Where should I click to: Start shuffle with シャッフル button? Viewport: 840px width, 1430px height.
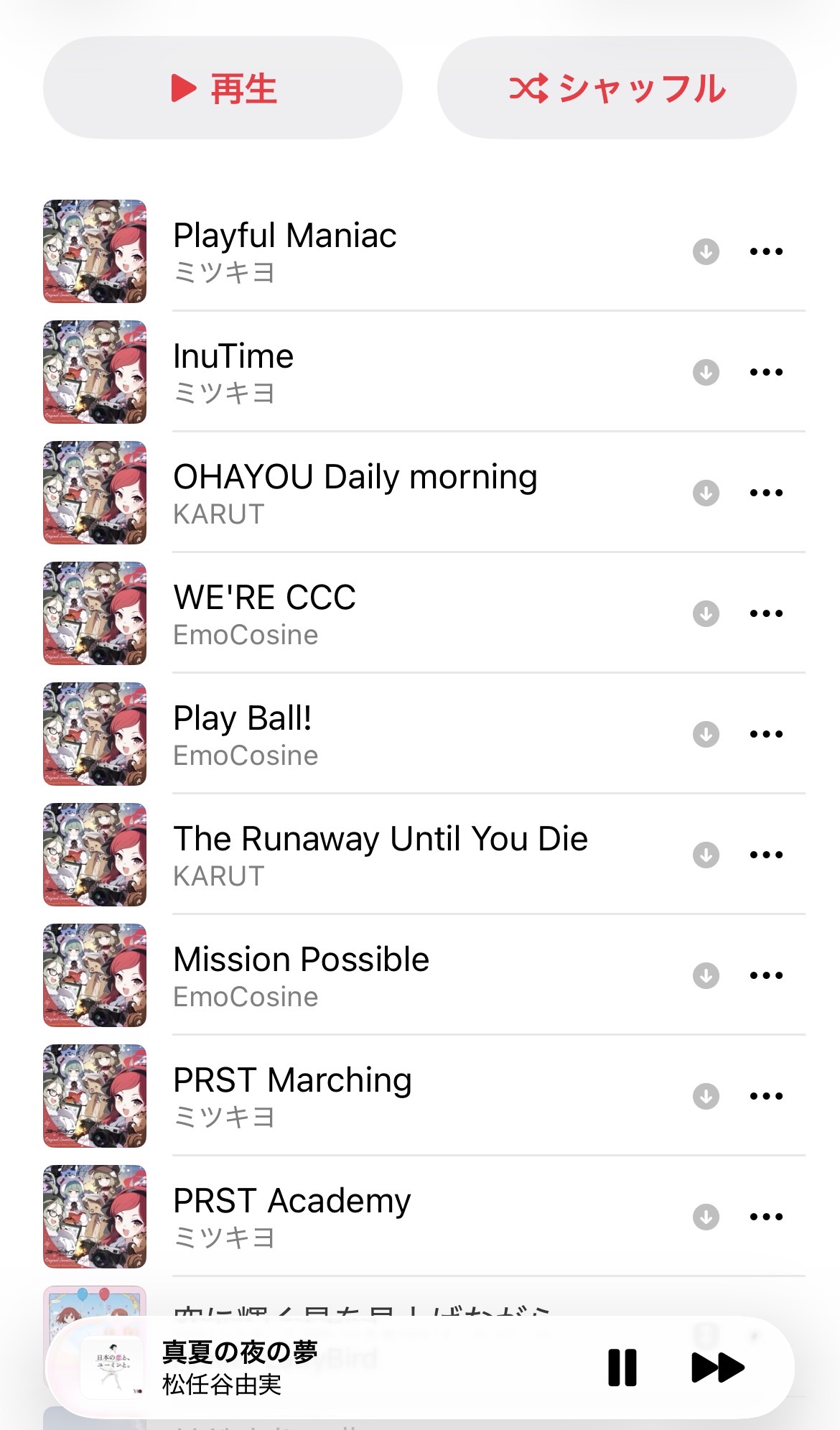pos(617,88)
